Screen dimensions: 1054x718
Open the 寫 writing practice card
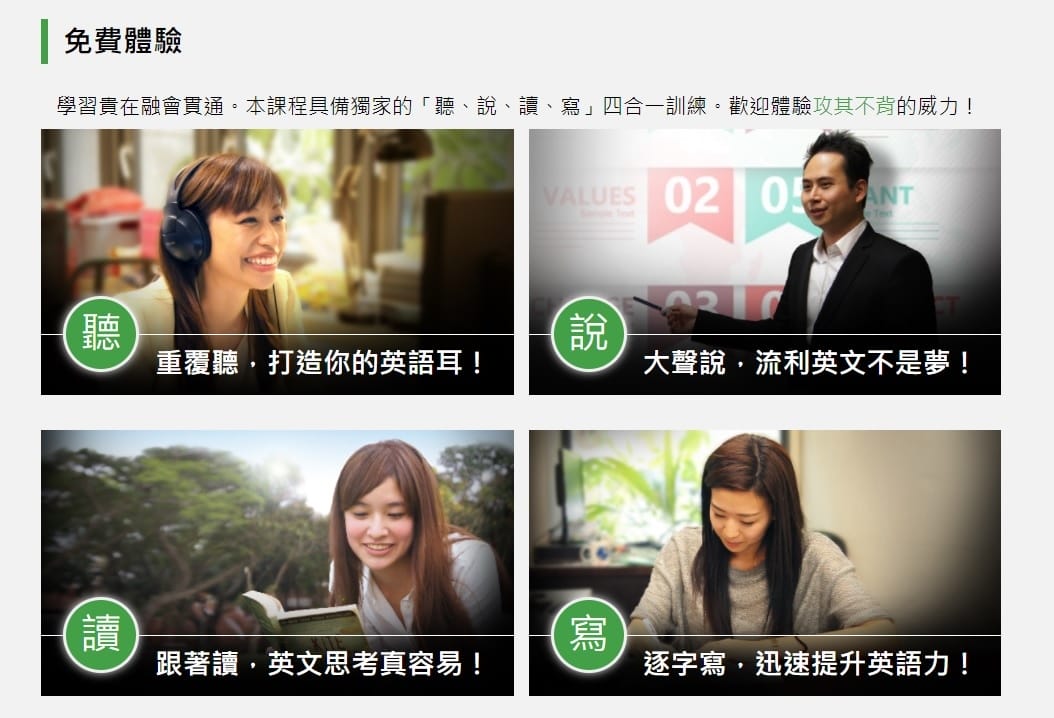[764, 563]
